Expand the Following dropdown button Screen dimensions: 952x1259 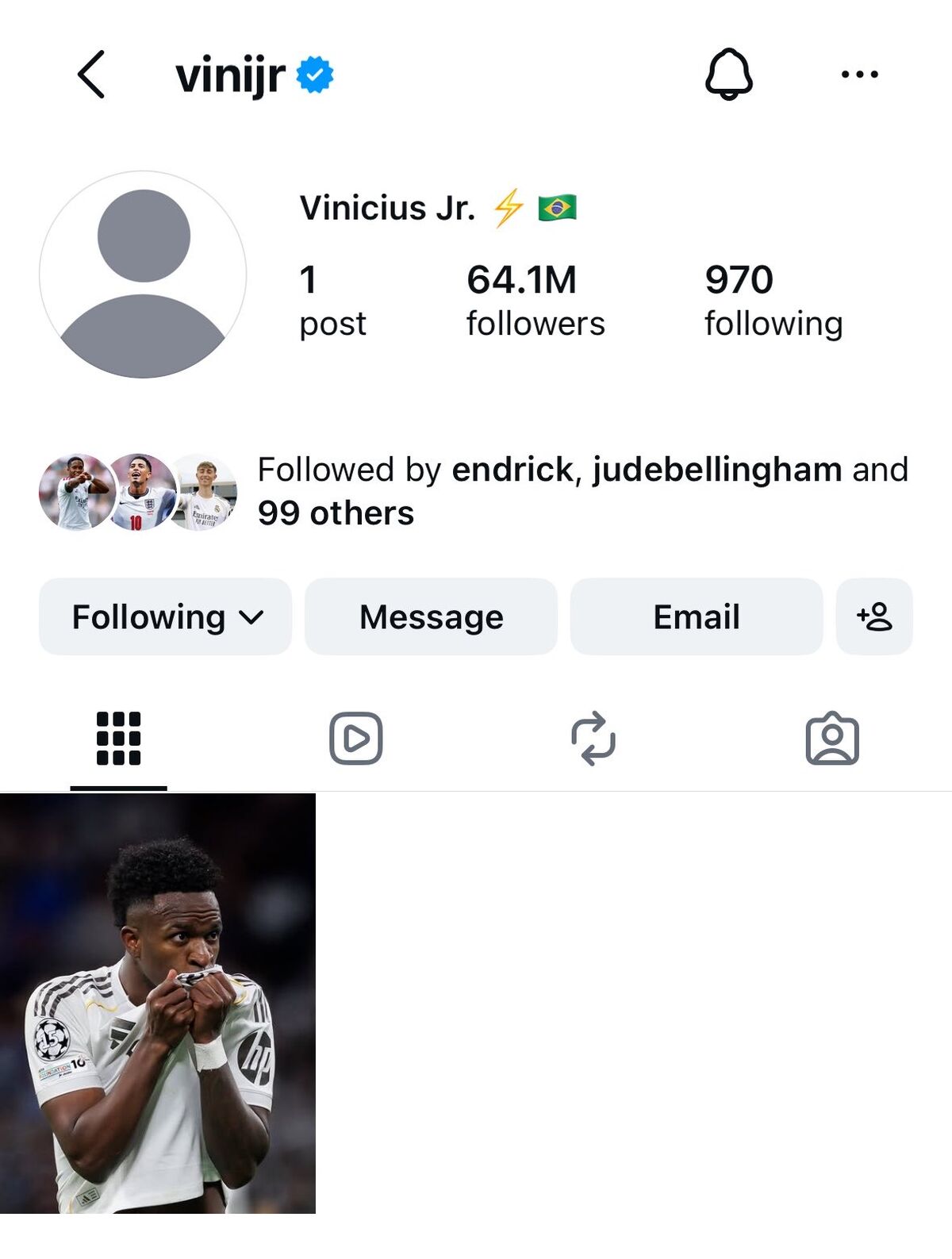tap(165, 616)
